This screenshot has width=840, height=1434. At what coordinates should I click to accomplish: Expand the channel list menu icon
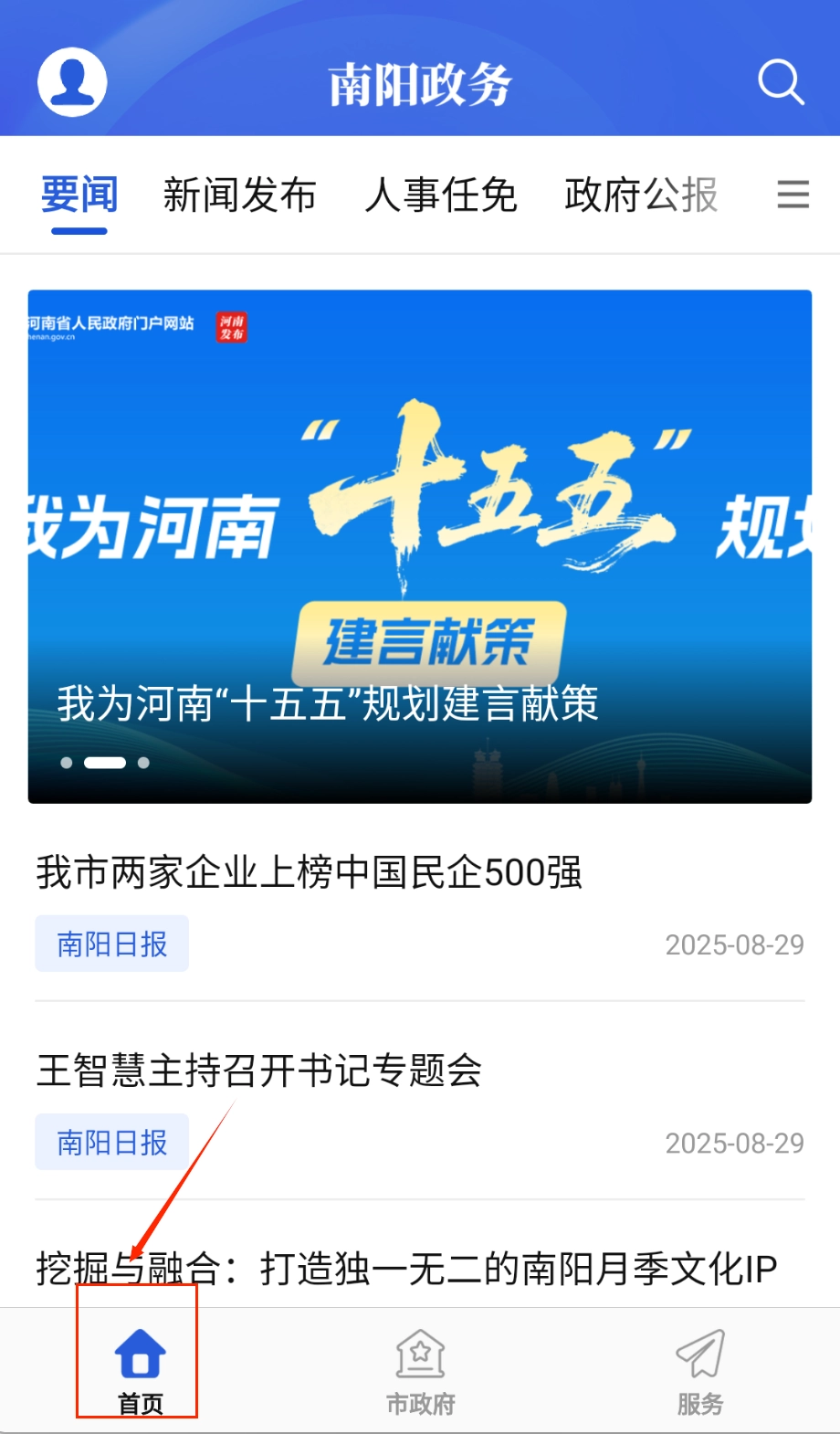(x=793, y=195)
